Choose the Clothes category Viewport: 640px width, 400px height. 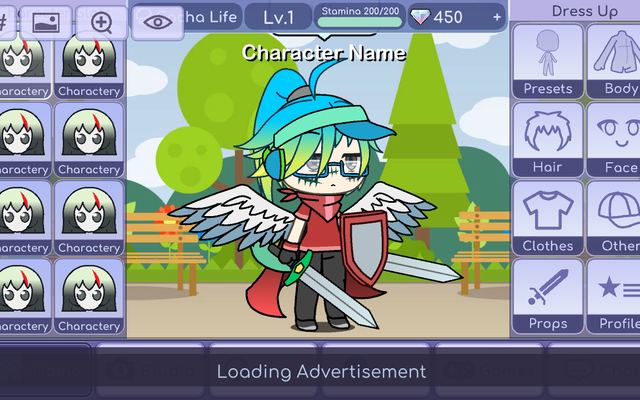click(x=548, y=217)
